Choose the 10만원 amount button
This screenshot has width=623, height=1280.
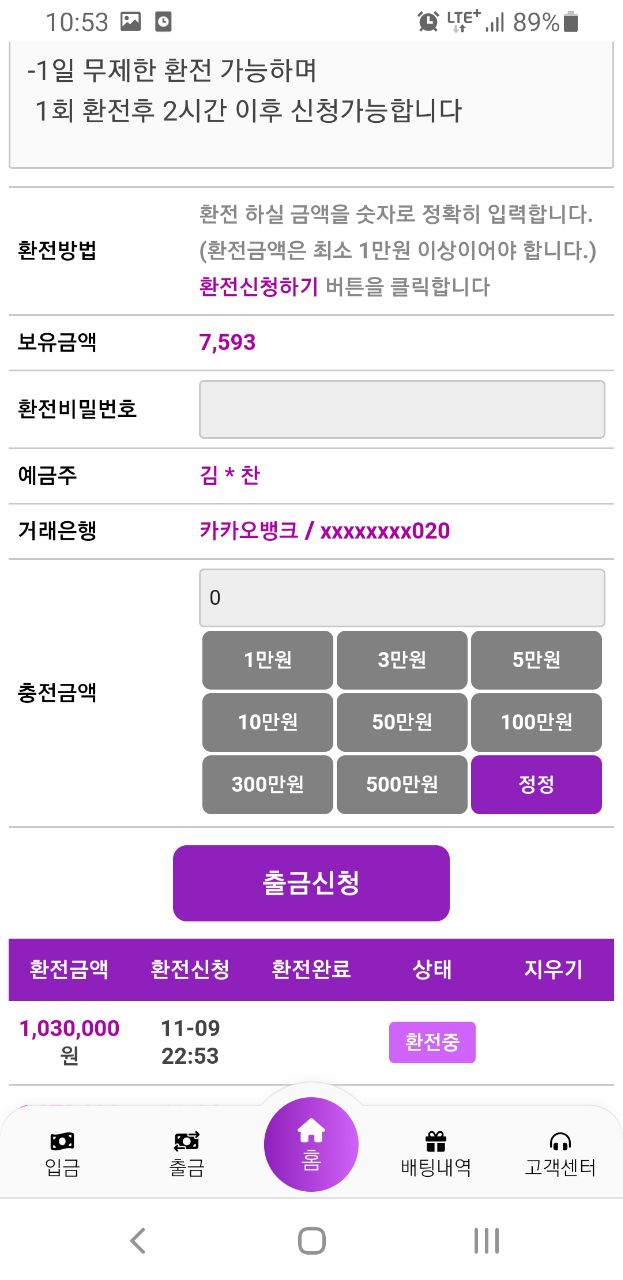pyautogui.click(x=267, y=722)
